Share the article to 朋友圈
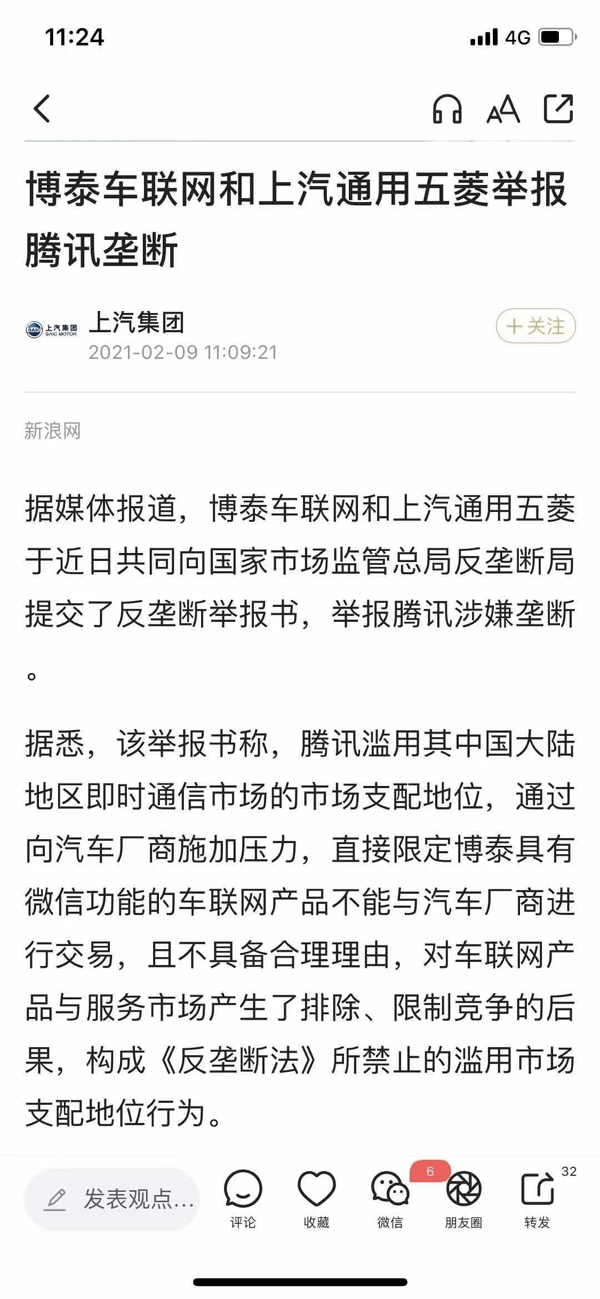Screen dimensions: 600x1299 coord(463,1198)
